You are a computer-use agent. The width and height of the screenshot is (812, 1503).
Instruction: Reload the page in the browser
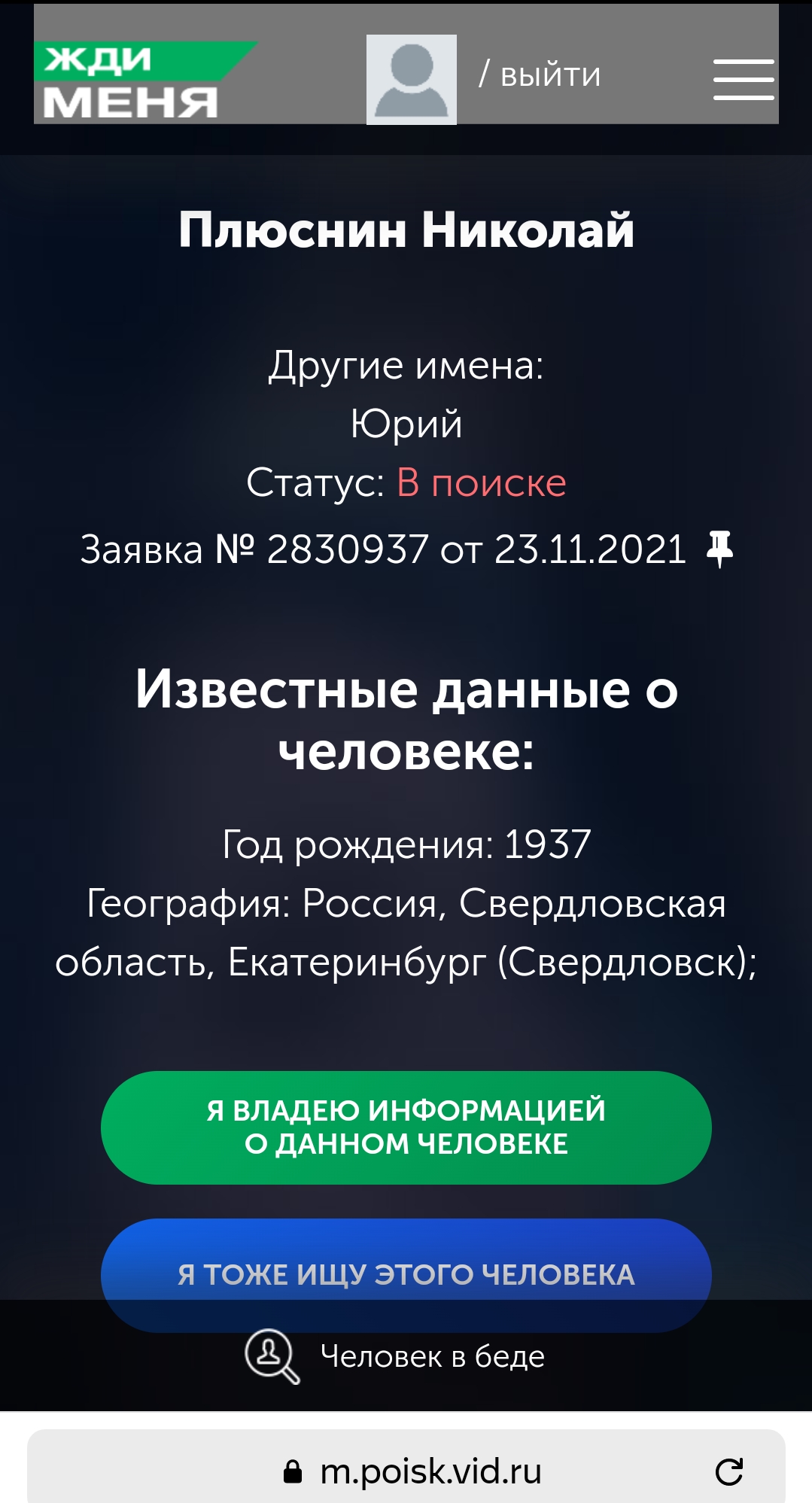tap(728, 1471)
